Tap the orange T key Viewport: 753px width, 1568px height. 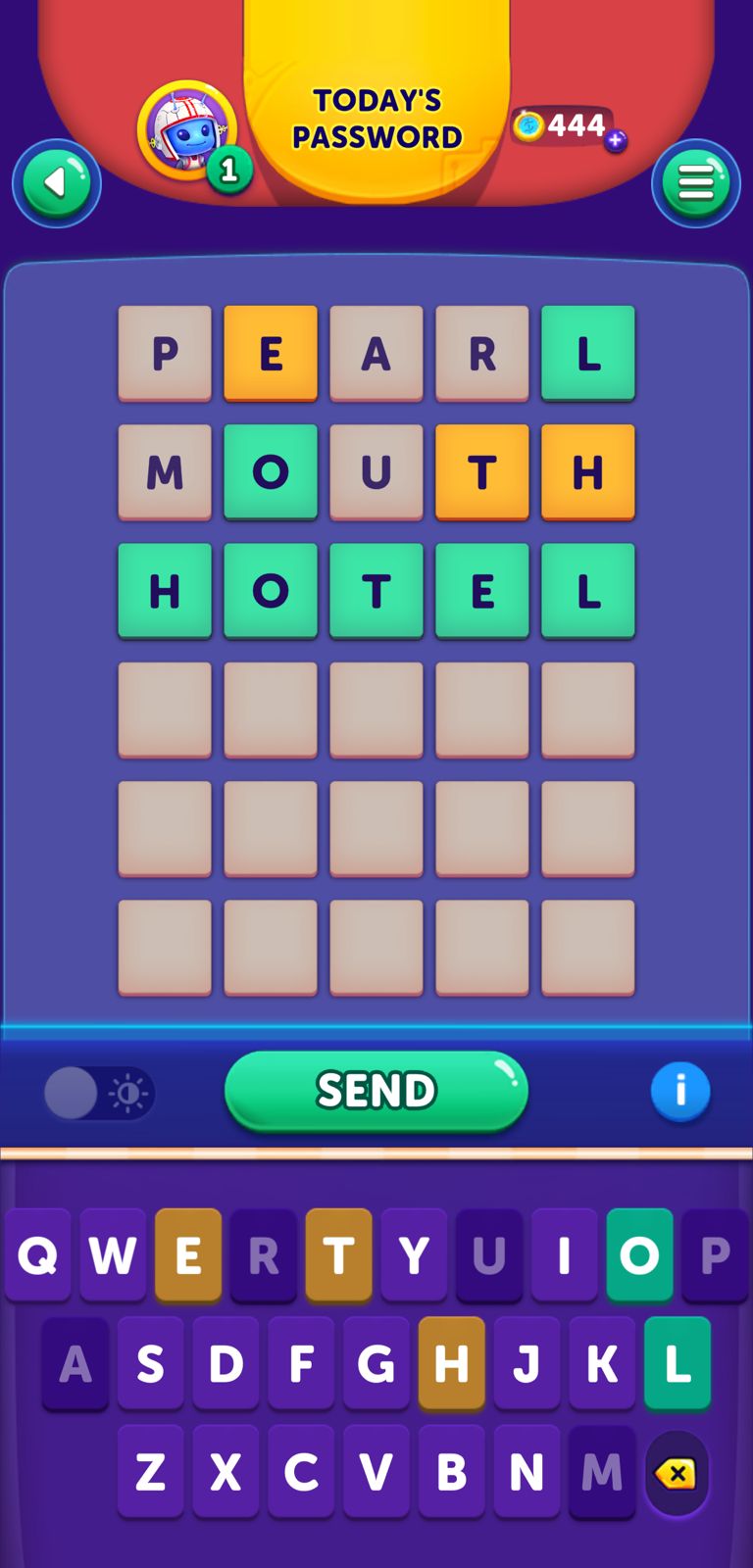pyautogui.click(x=338, y=1254)
